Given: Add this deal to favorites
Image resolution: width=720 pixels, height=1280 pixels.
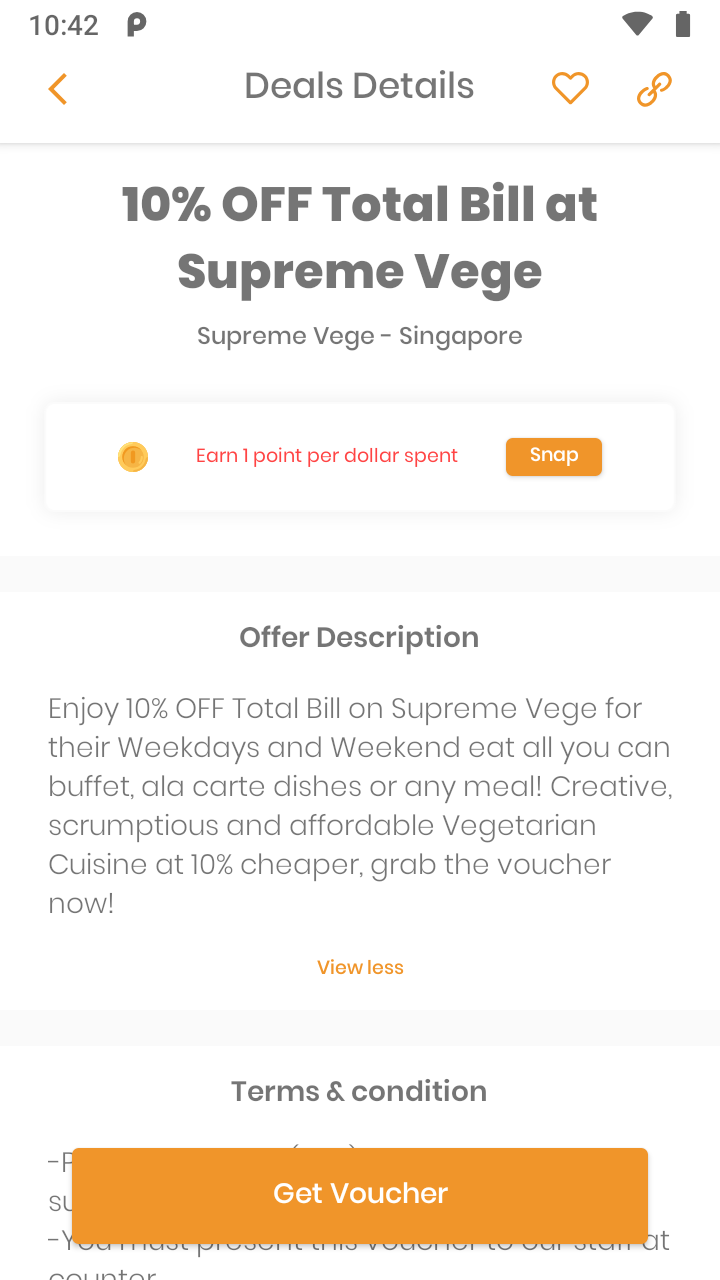Looking at the screenshot, I should tap(570, 88).
